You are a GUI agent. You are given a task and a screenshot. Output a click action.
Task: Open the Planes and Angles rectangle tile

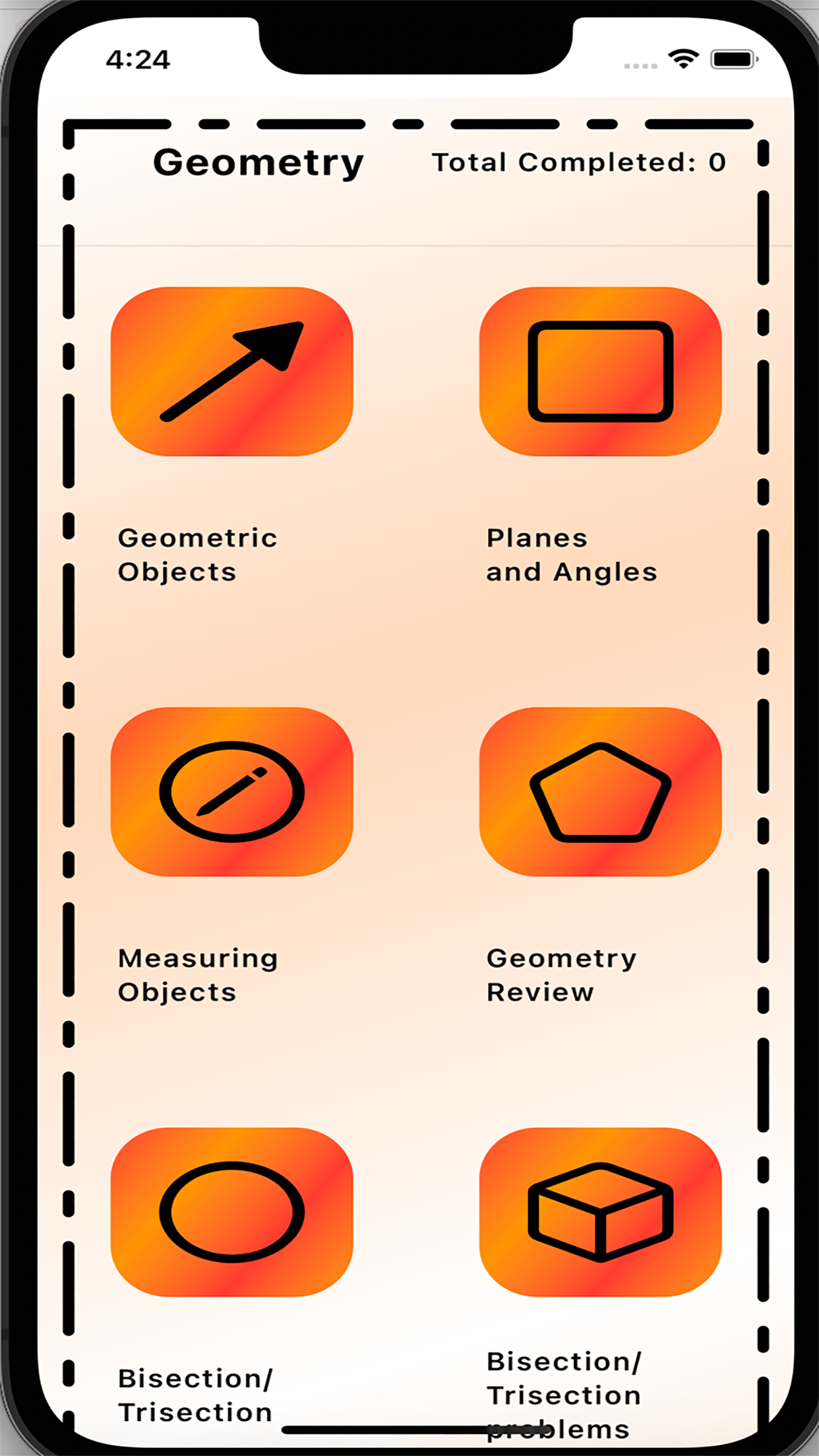600,371
